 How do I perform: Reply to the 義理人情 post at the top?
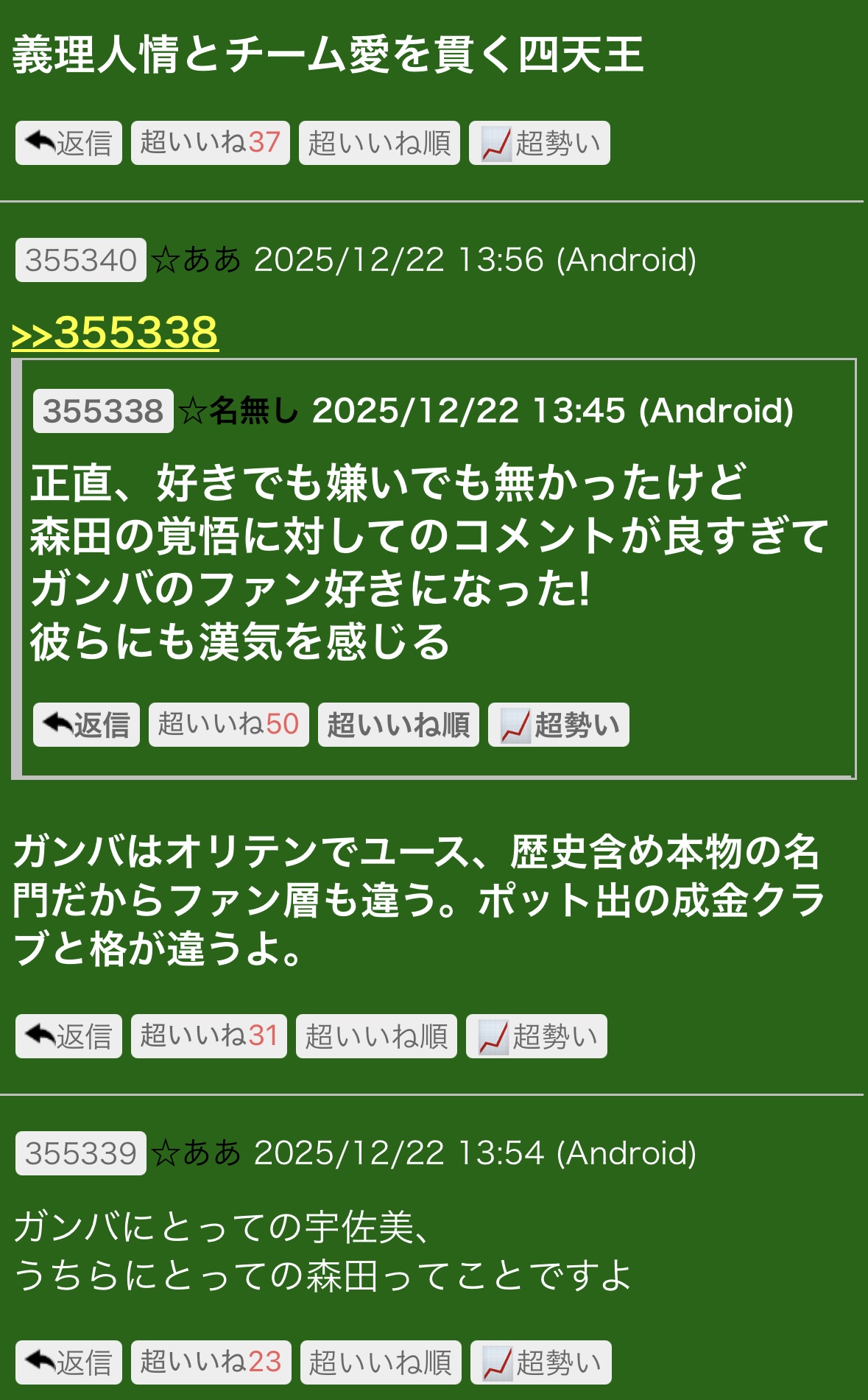[x=68, y=143]
